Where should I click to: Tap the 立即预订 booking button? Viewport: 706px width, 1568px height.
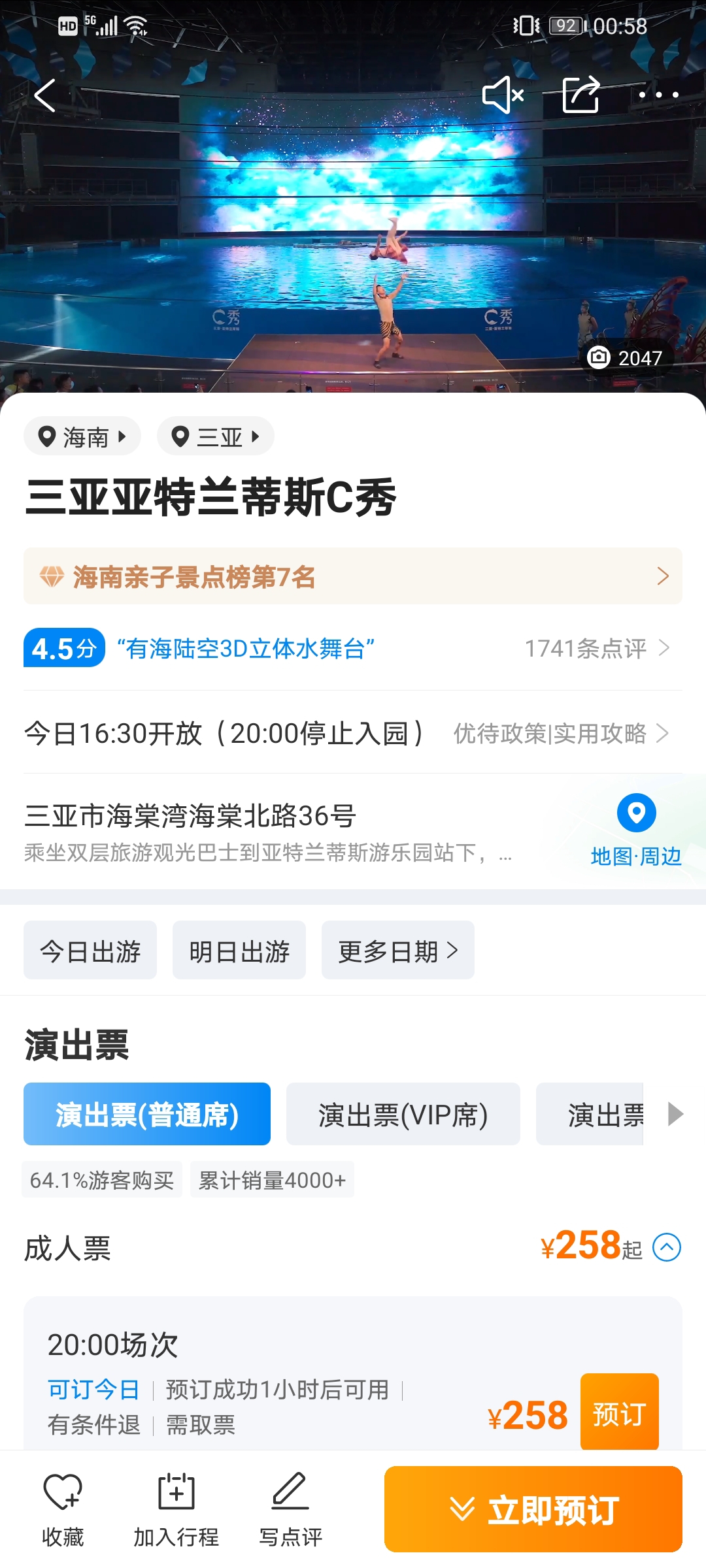(533, 1509)
